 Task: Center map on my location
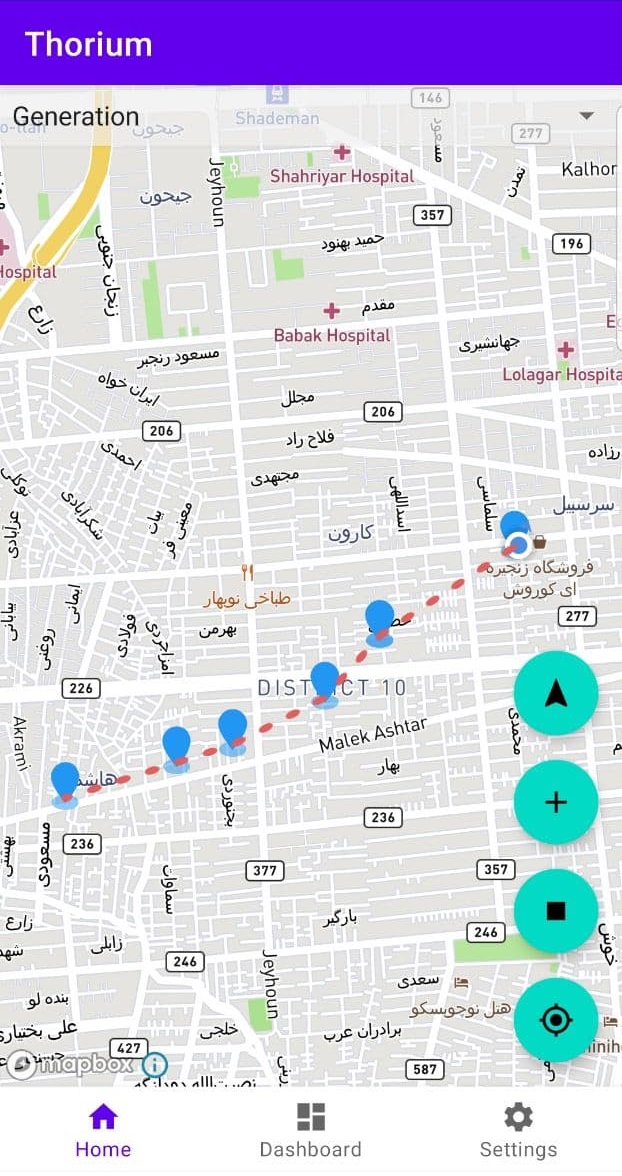(555, 1020)
